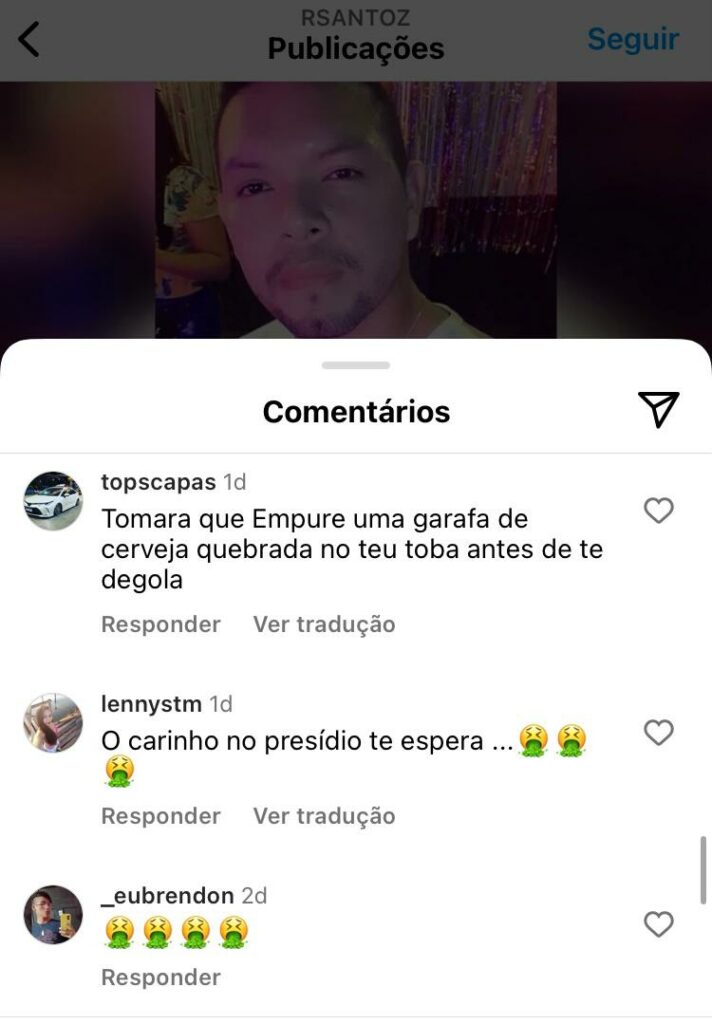Open topscapas's profile picture
This screenshot has width=712, height=1024.
click(53, 501)
